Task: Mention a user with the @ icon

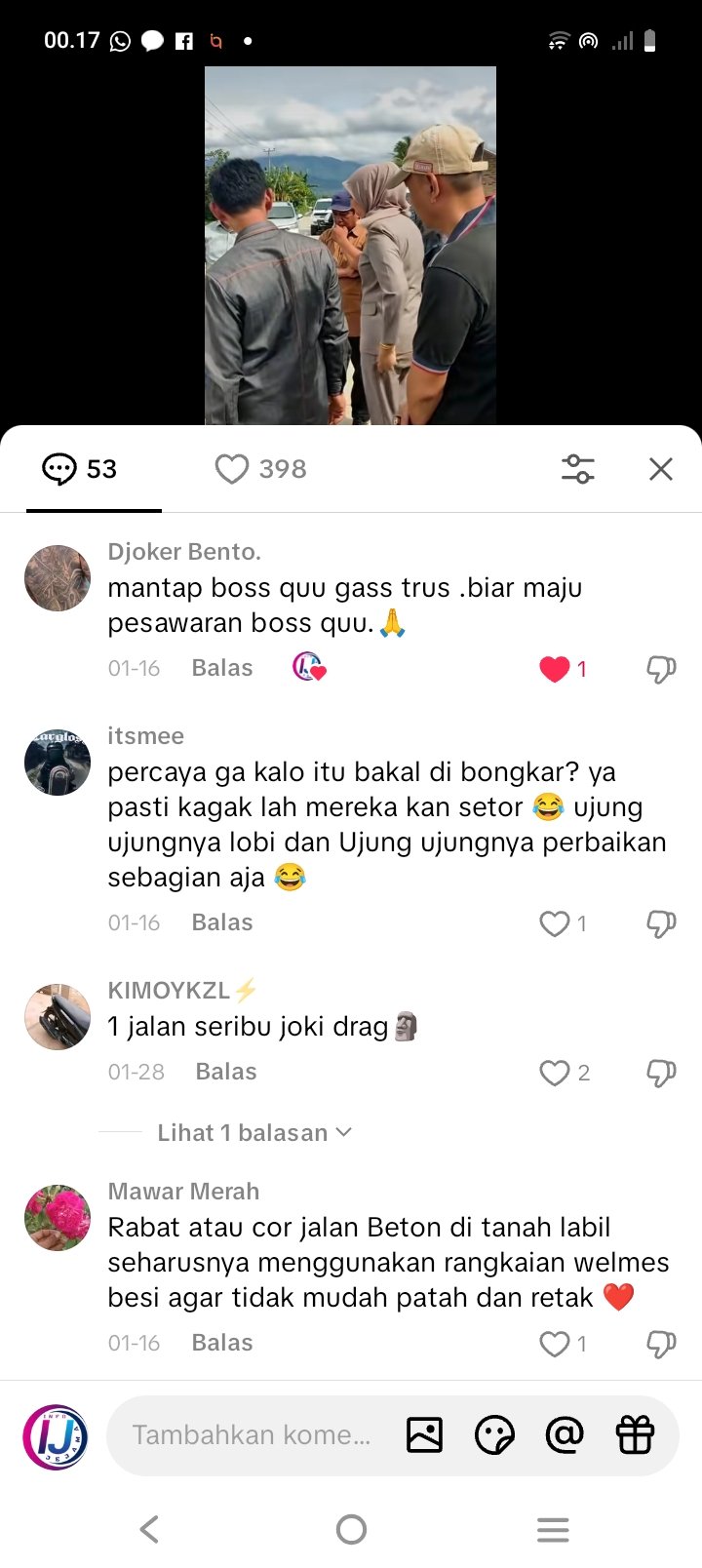Action: 565,1435
